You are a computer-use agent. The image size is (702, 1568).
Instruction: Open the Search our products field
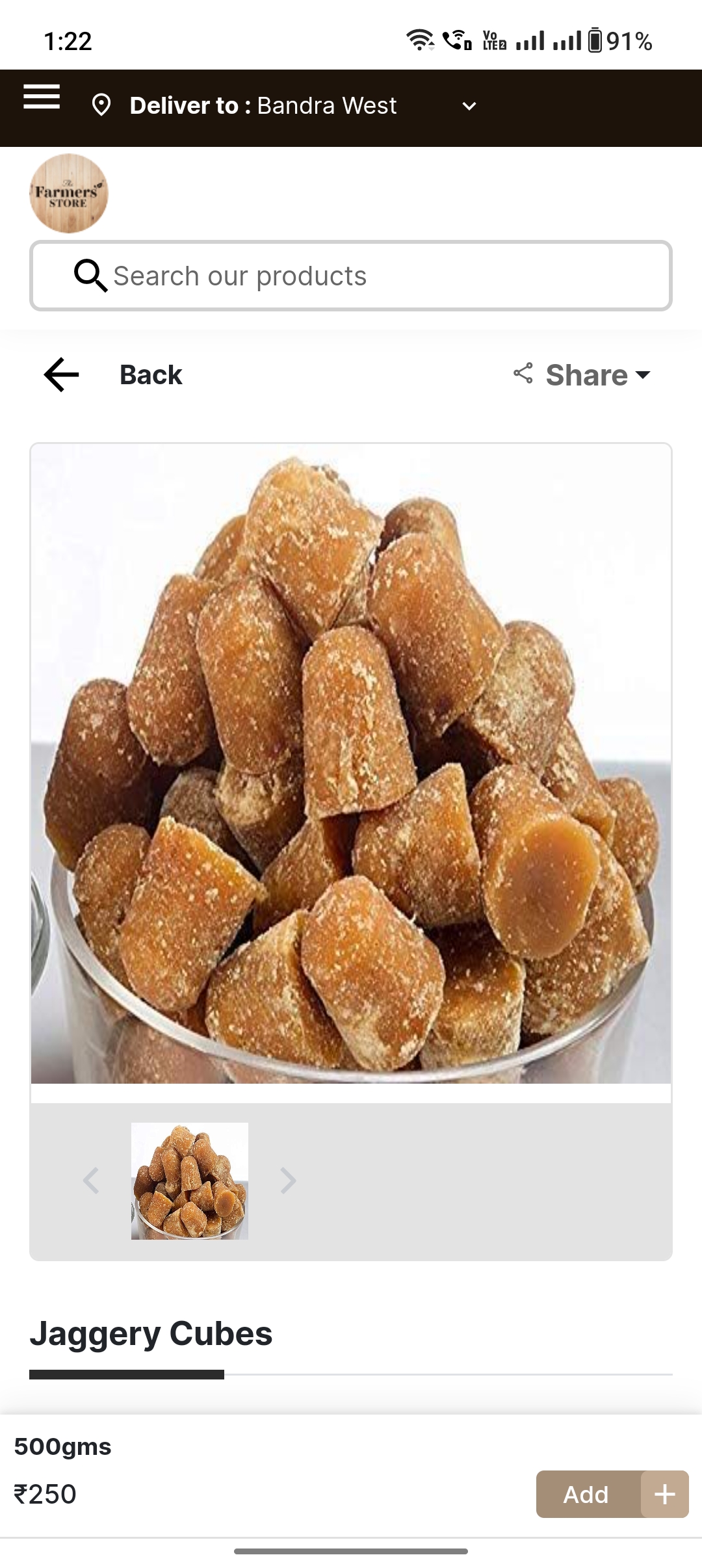[351, 276]
